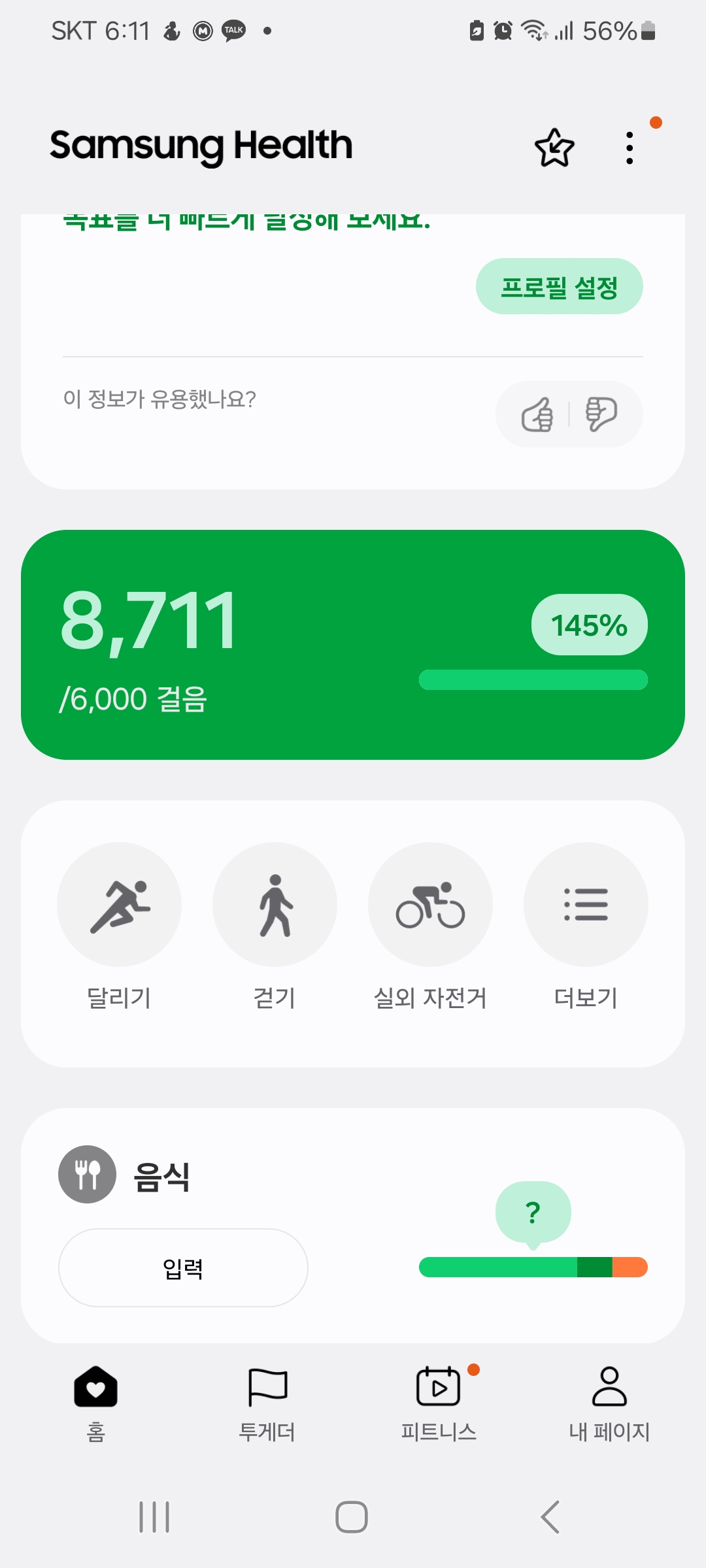Tap the system back button
706x1568 pixels.
(x=550, y=1516)
